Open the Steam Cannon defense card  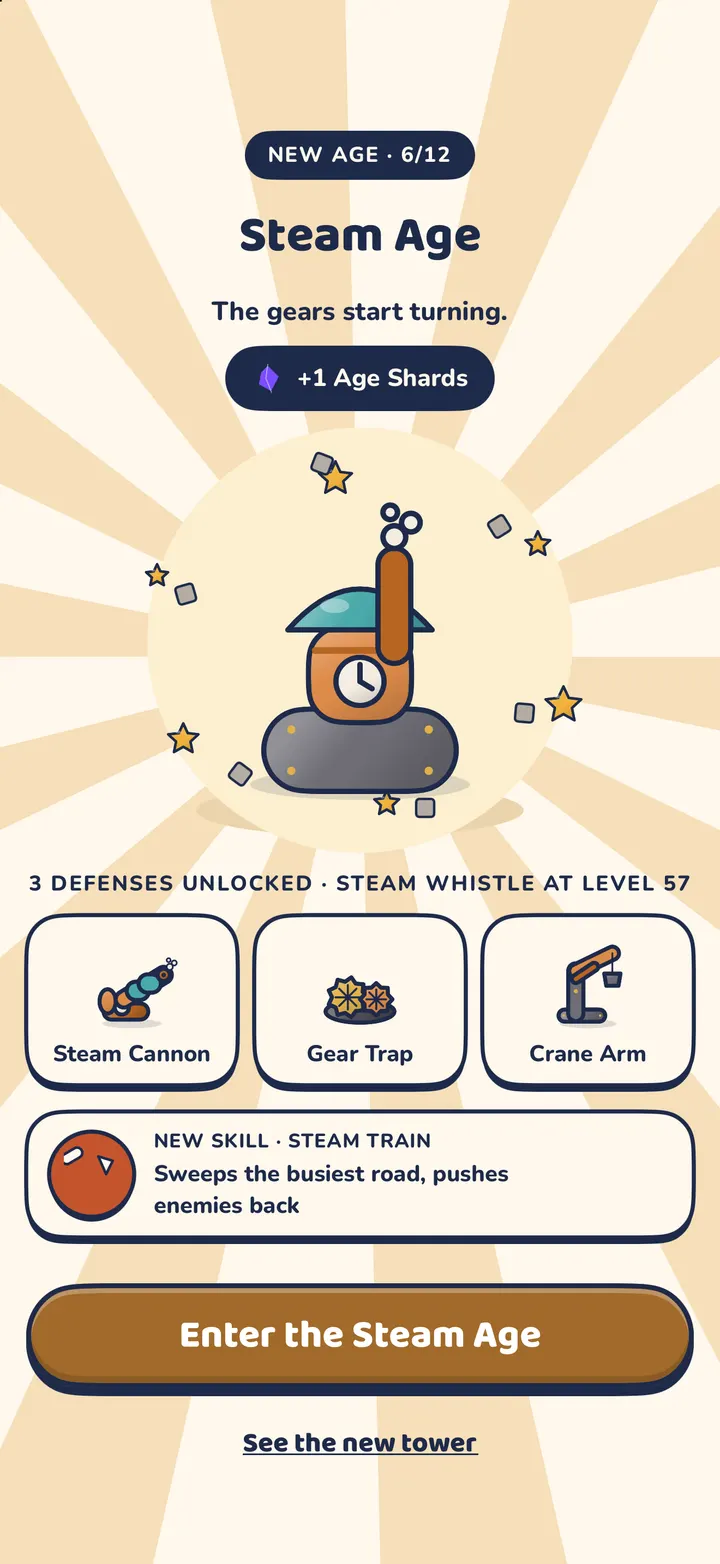(132, 1002)
